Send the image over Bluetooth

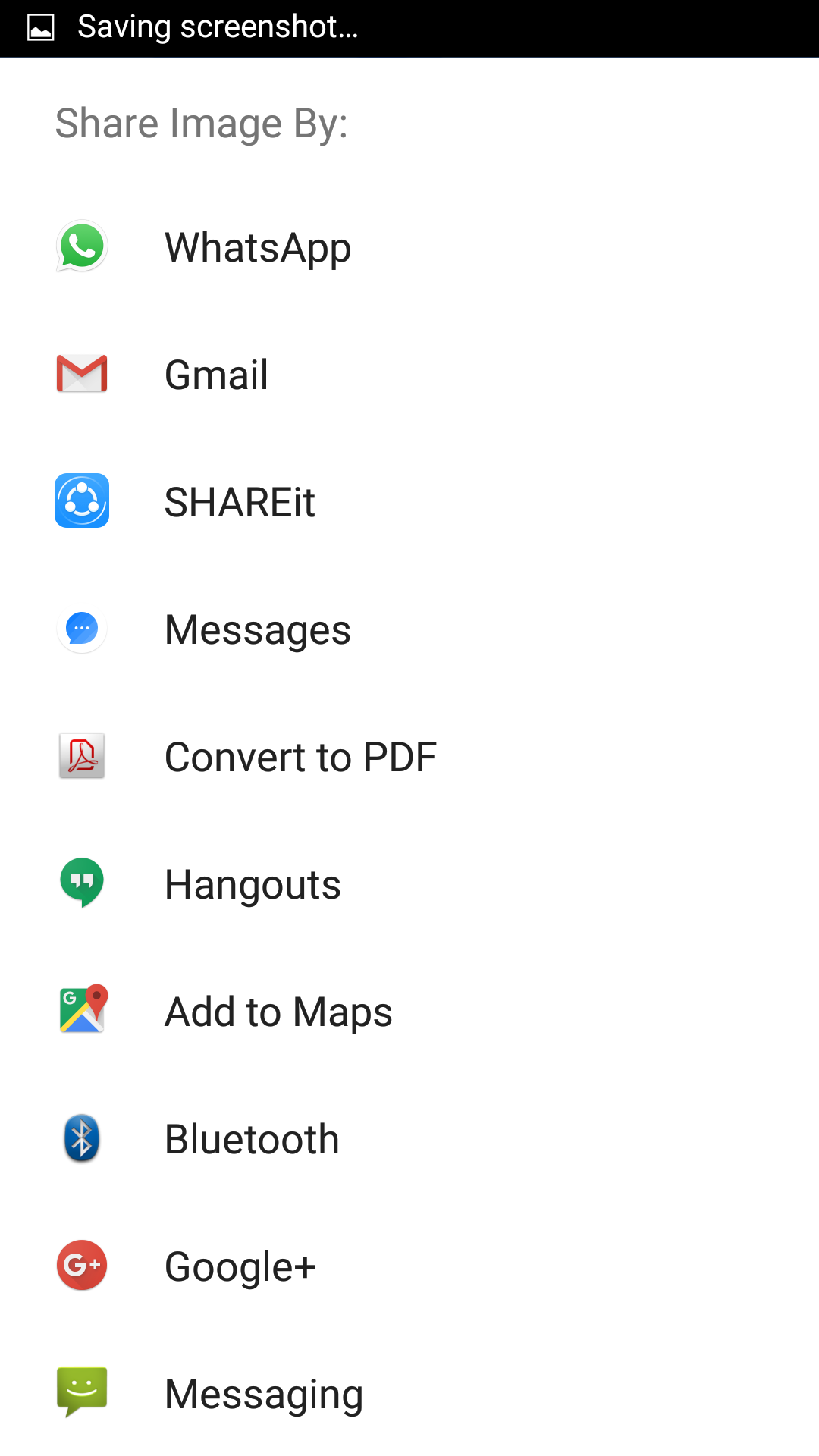(x=252, y=1139)
